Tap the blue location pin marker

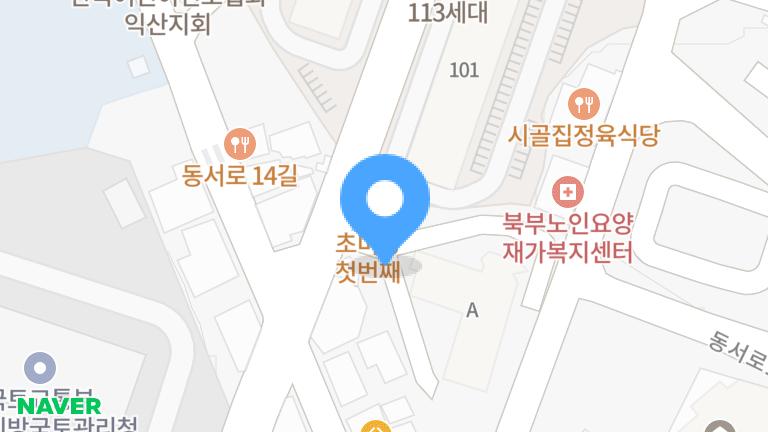pyautogui.click(x=385, y=202)
